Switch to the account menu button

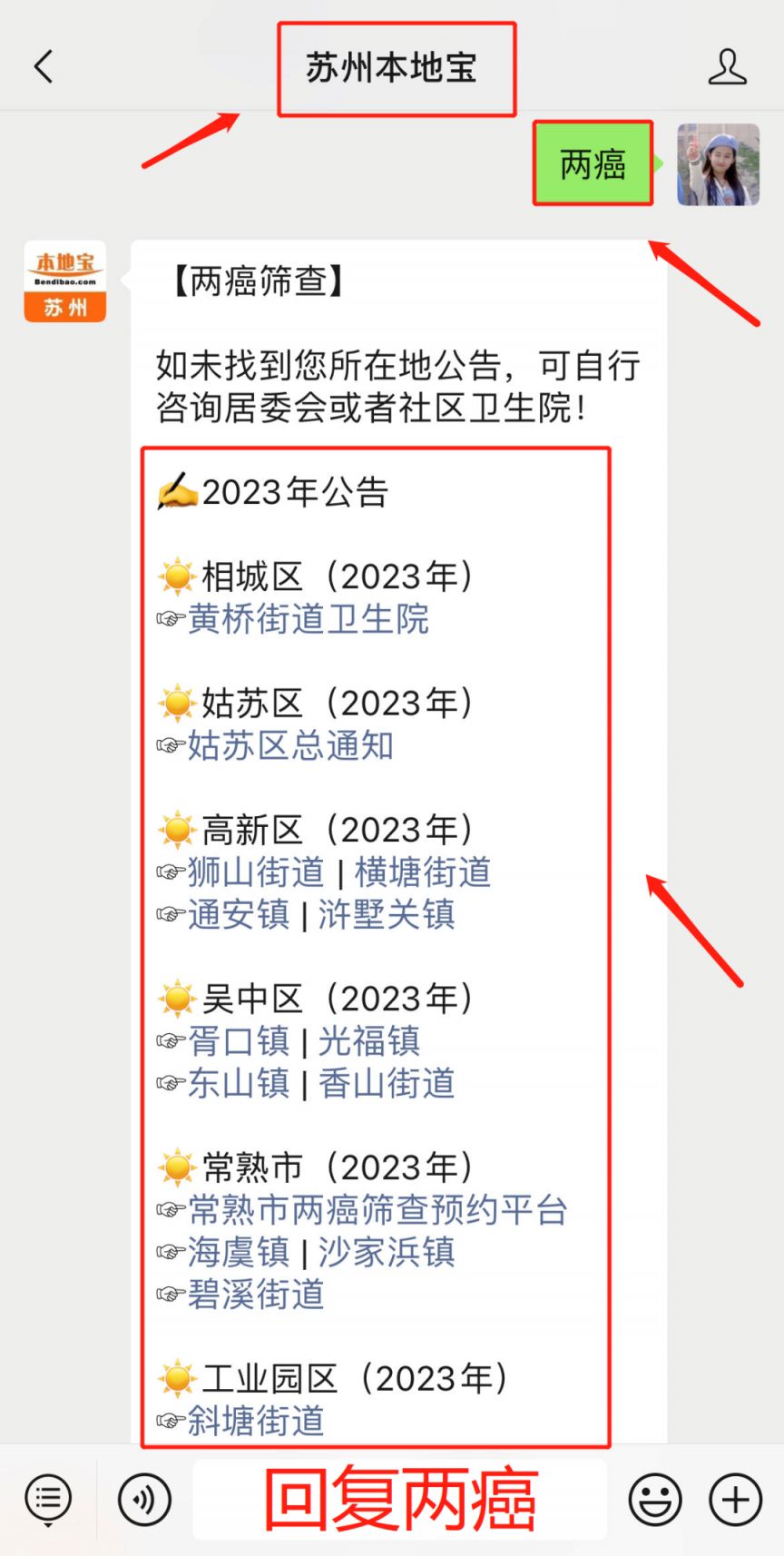[49, 1499]
